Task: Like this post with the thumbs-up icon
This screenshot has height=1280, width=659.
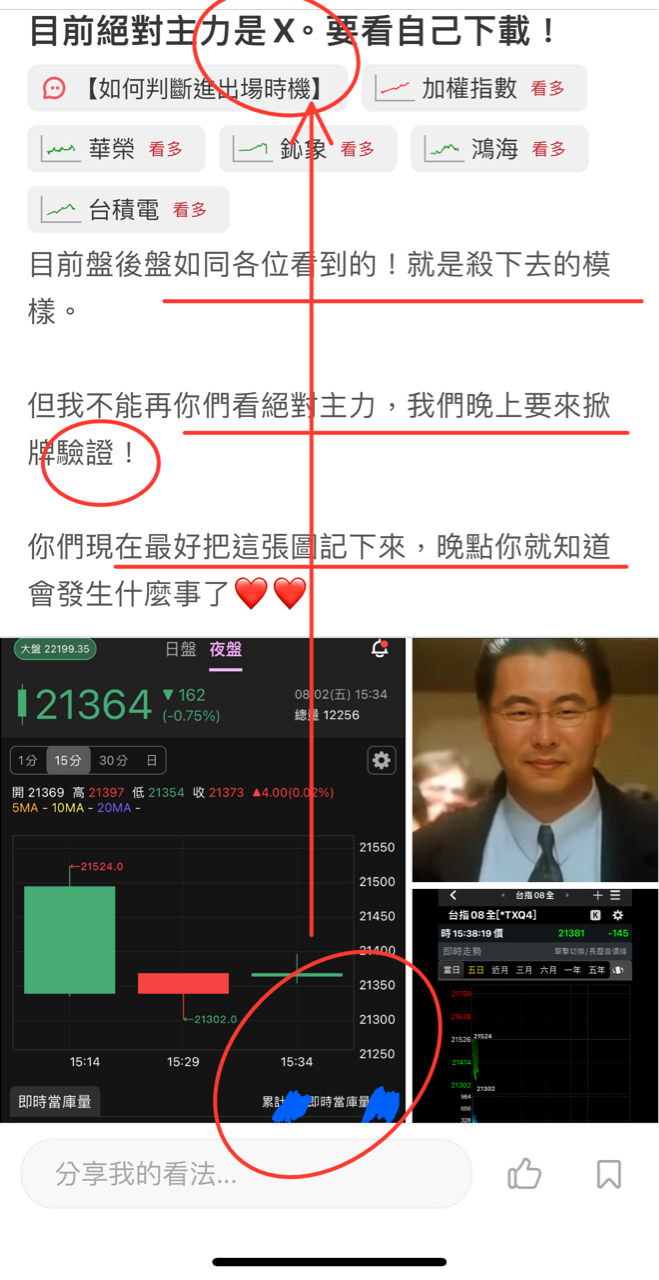Action: point(525,1174)
